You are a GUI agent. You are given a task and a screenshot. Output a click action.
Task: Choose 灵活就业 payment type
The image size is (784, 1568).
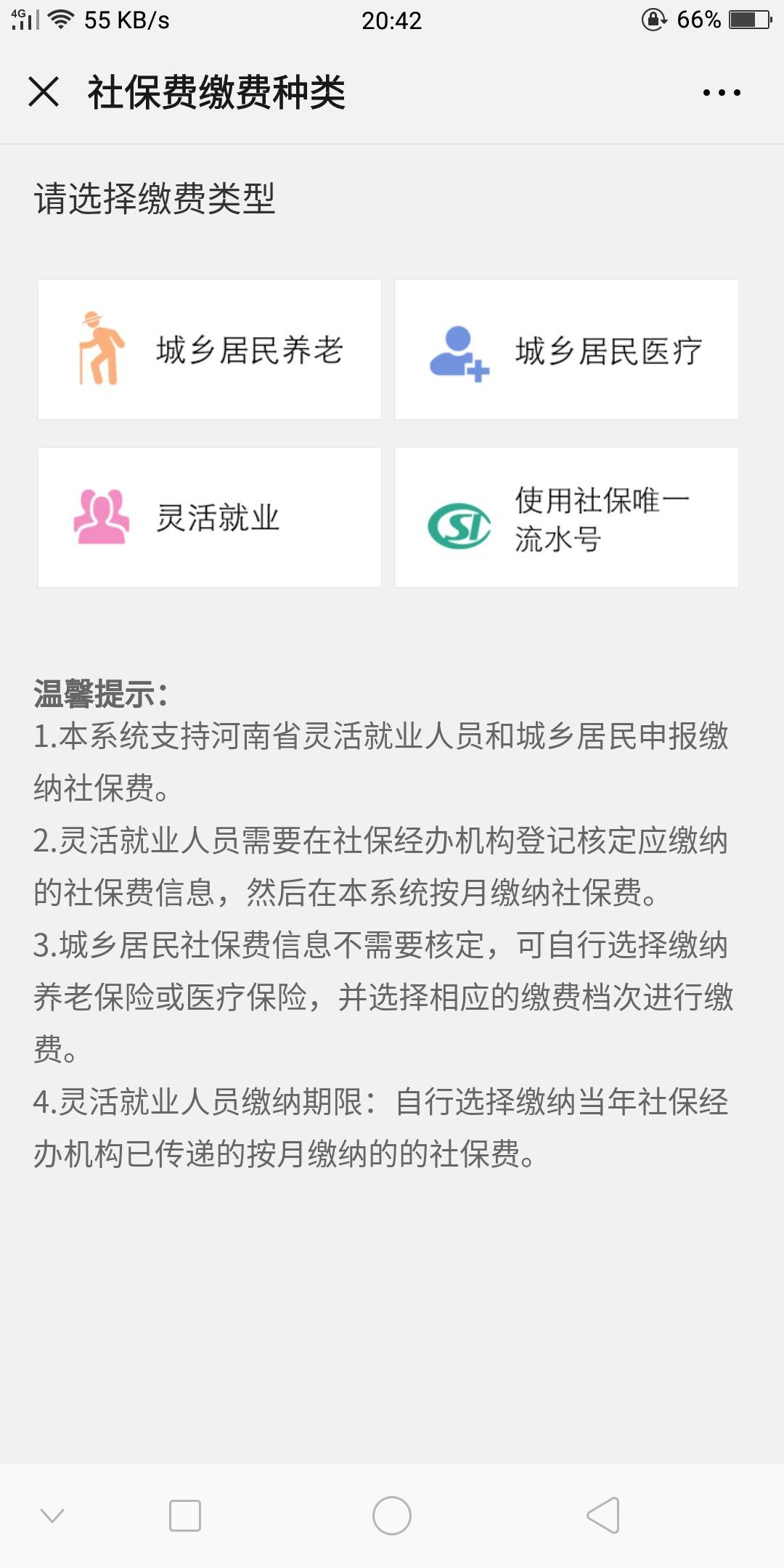209,517
